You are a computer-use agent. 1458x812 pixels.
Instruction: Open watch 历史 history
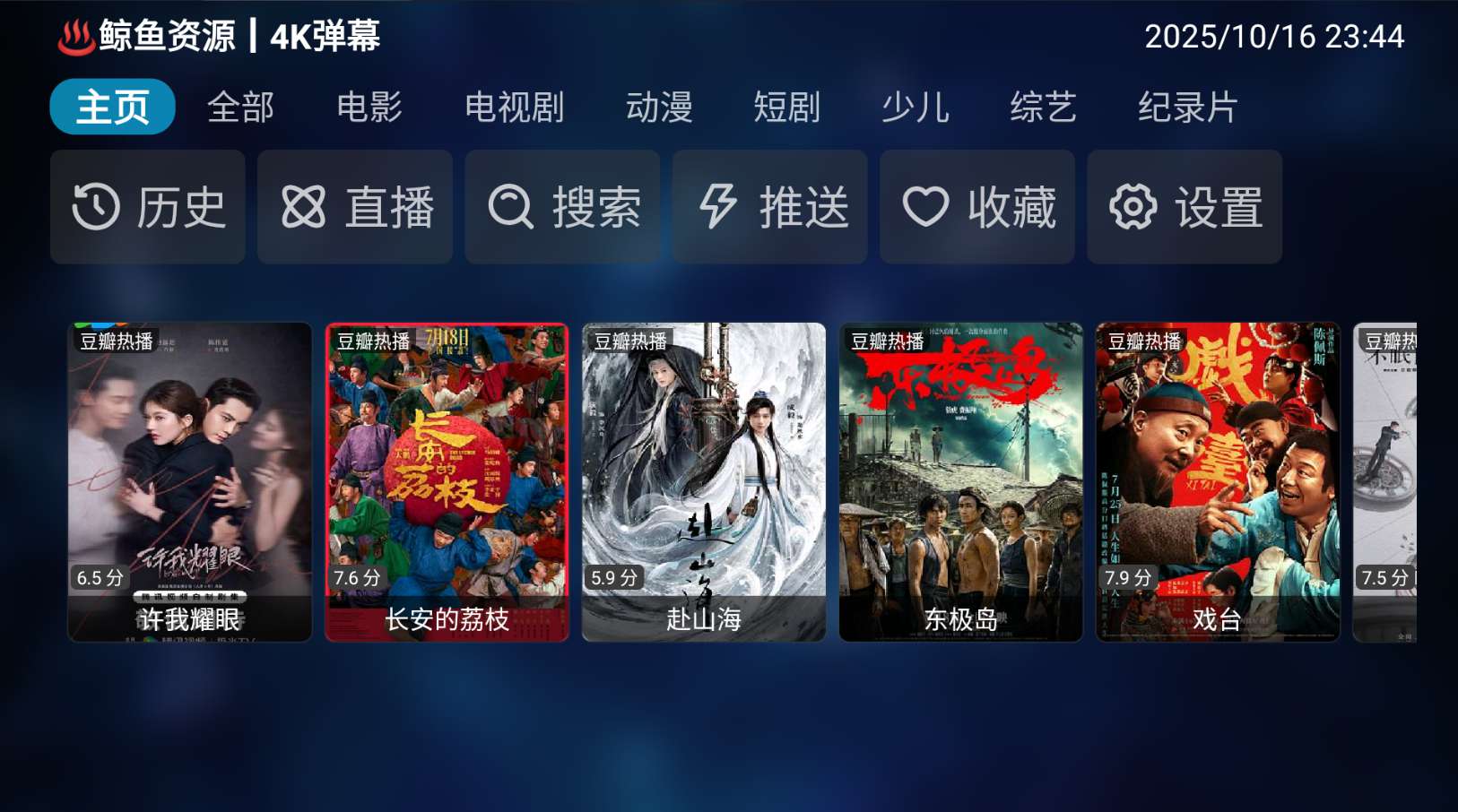148,207
